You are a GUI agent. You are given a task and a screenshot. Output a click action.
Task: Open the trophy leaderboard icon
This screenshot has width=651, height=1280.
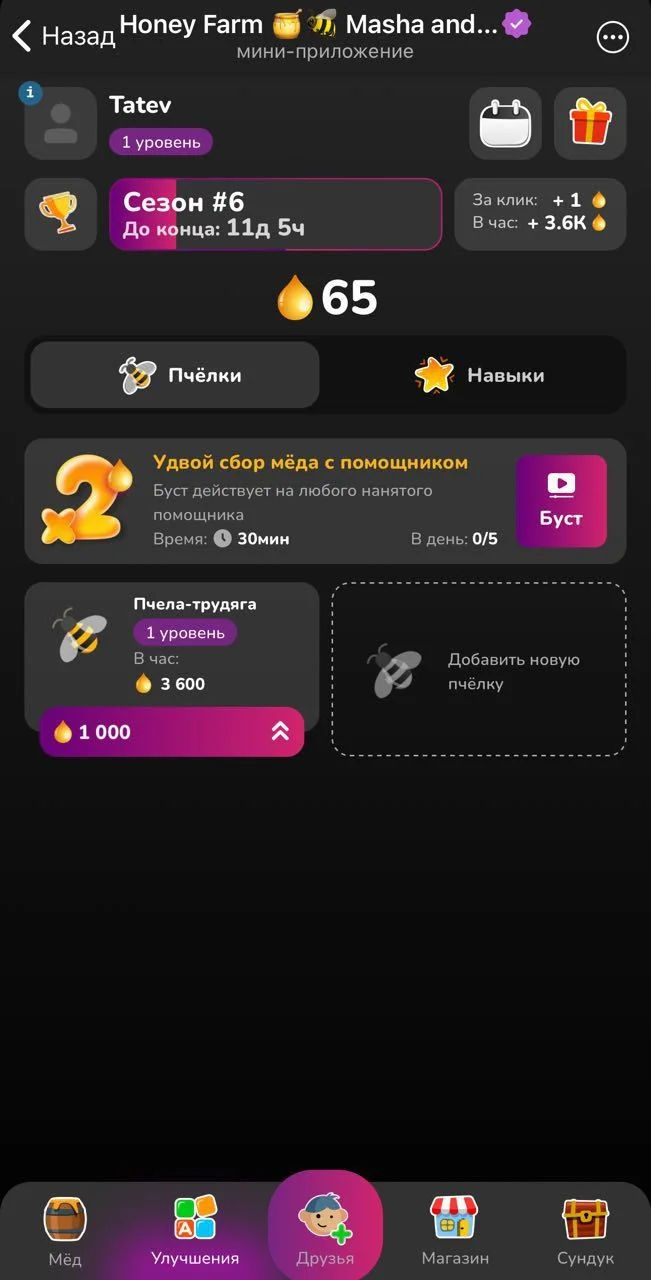point(60,214)
